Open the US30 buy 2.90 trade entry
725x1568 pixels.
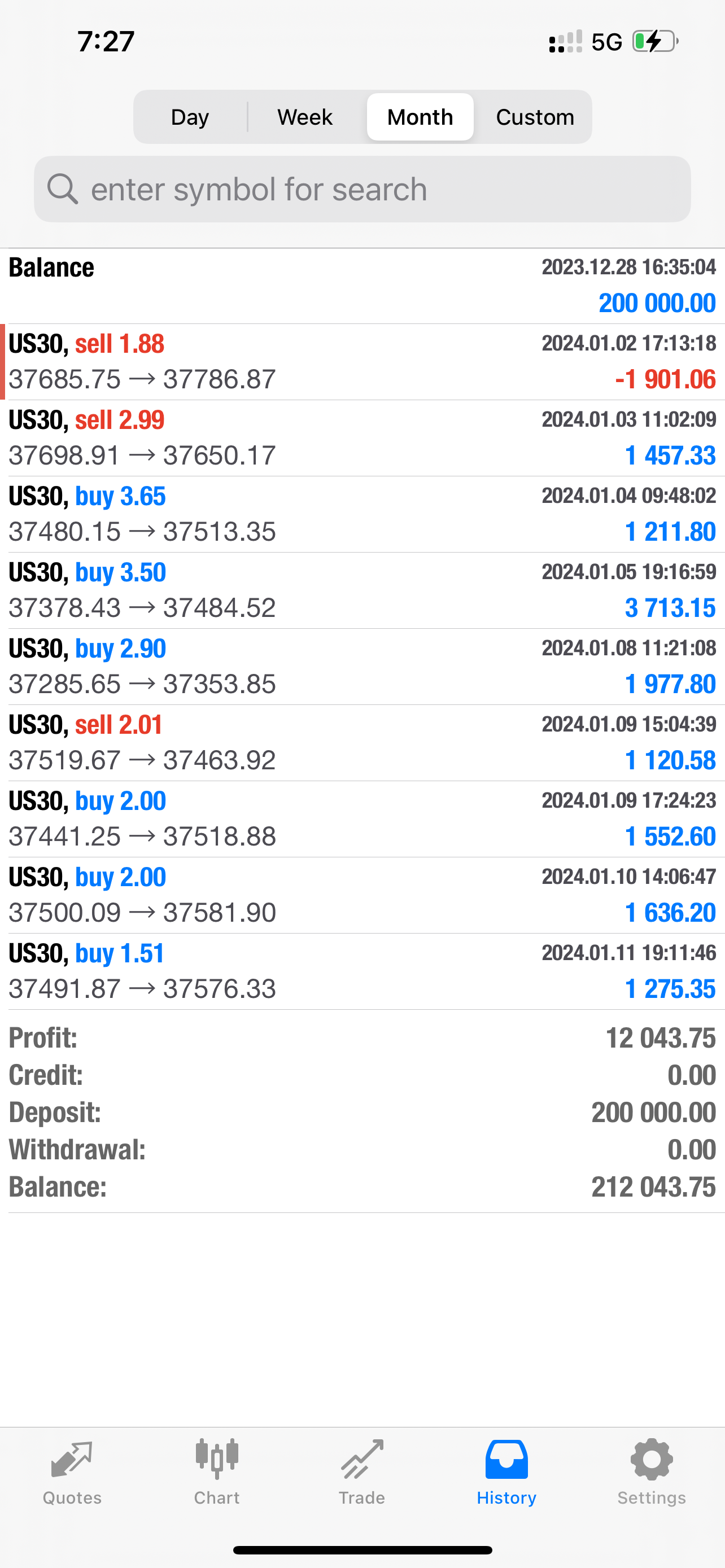pos(362,666)
